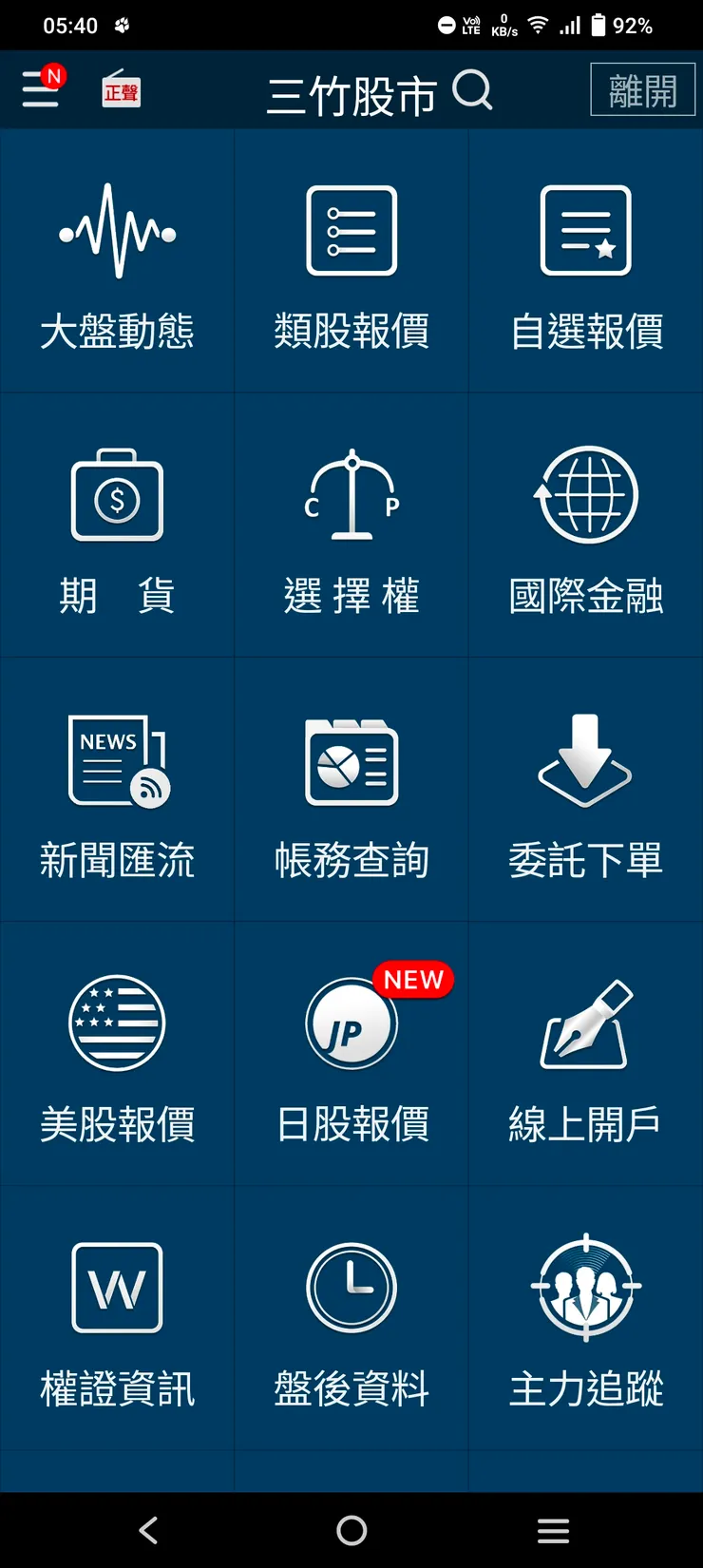The image size is (703, 1568).
Task: Open the 大盤動態 market trends feature
Action: point(117,261)
